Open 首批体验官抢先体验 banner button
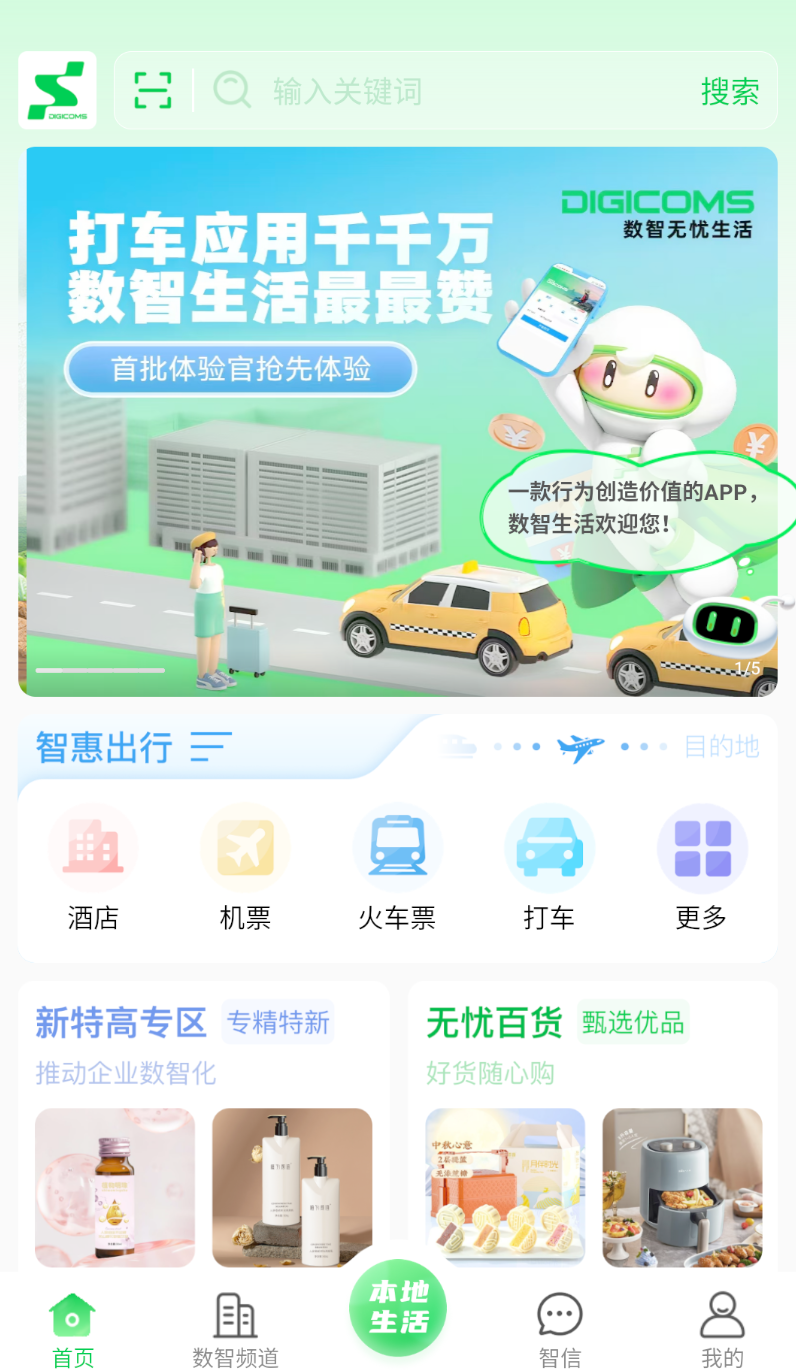This screenshot has width=796, height=1372. tap(240, 369)
